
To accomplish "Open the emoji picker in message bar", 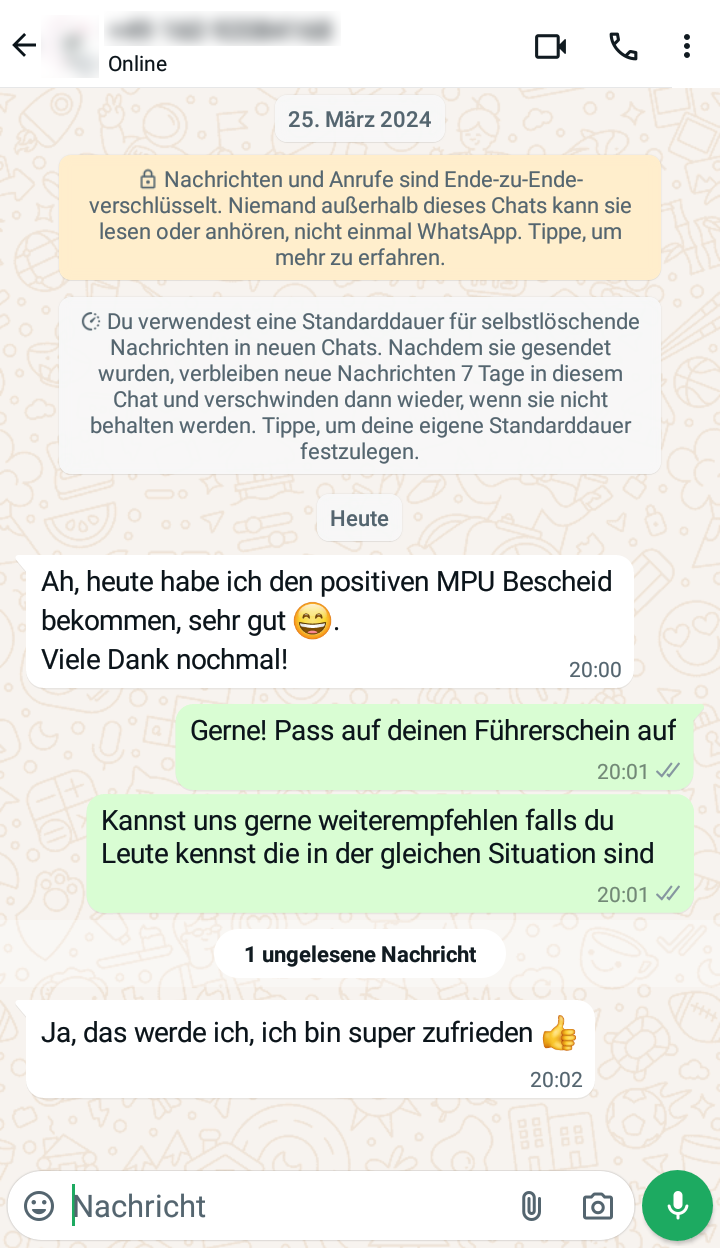I will pos(38,1206).
